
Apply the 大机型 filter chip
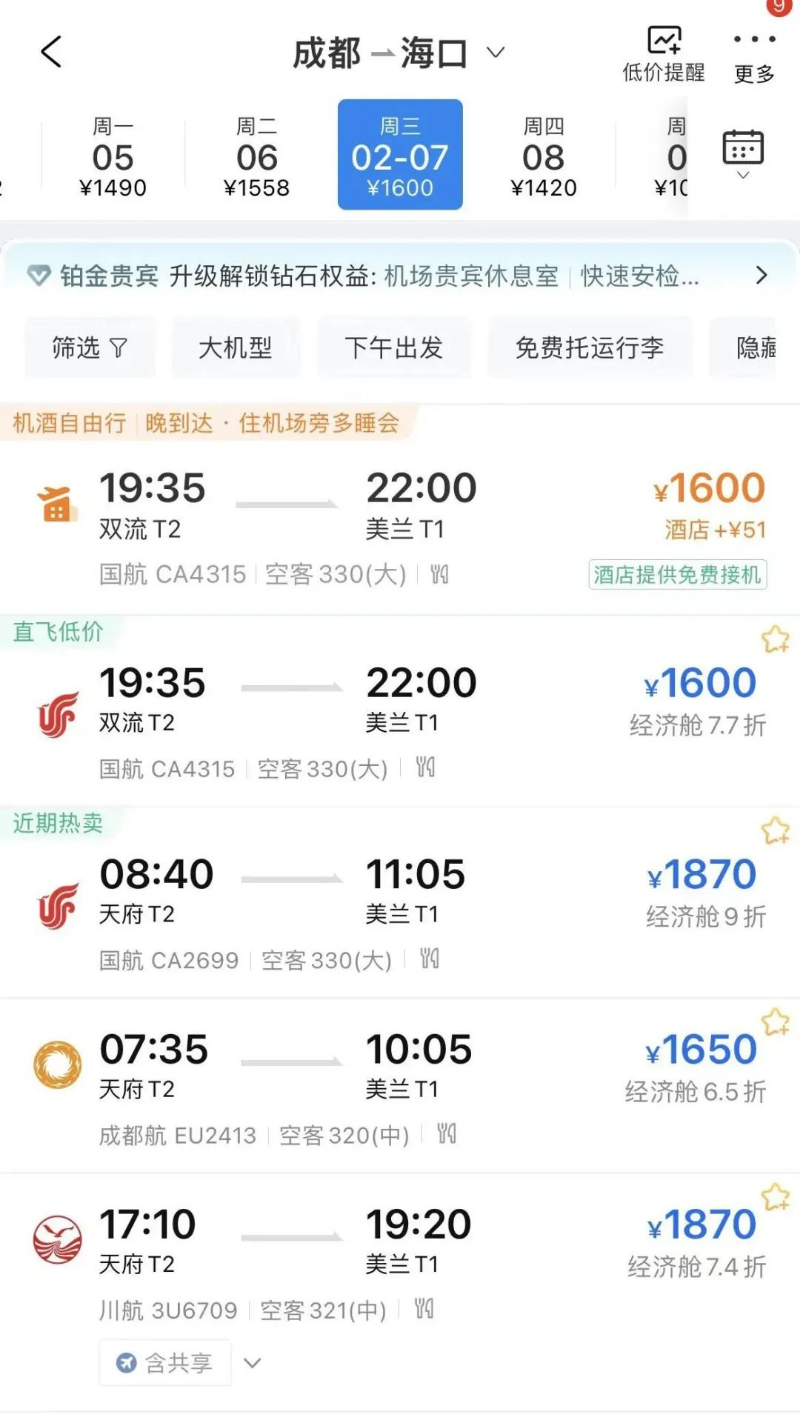[235, 348]
